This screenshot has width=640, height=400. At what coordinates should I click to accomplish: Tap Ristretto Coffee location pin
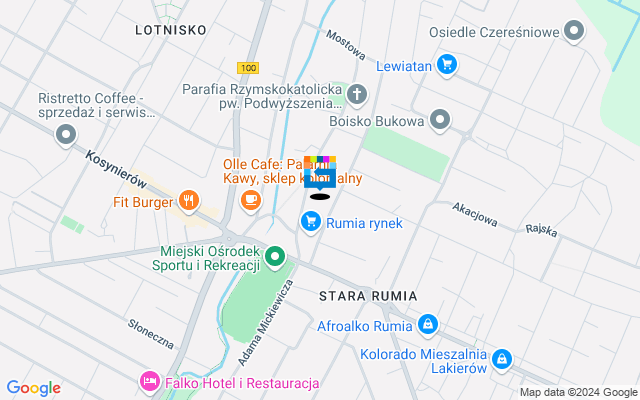(x=66, y=133)
